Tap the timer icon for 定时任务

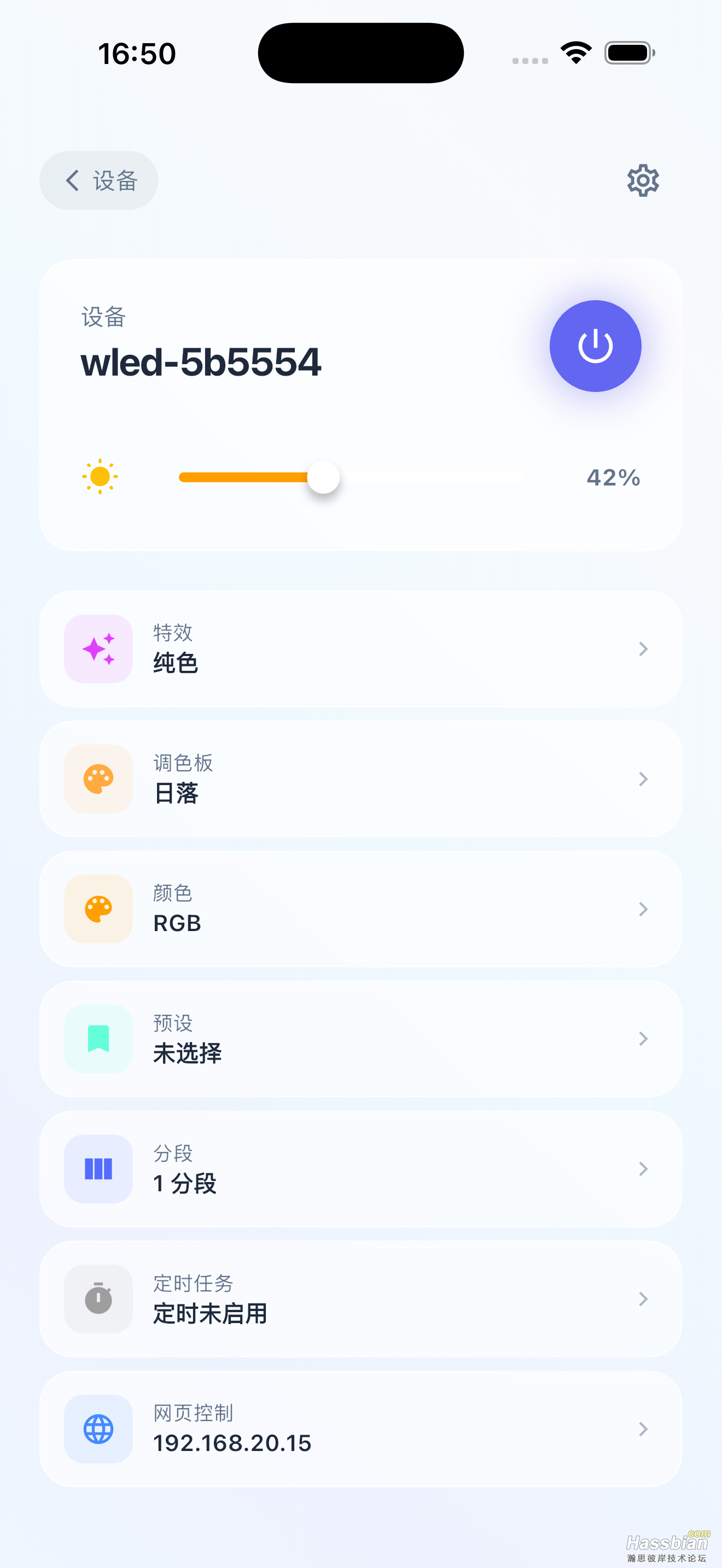coord(98,1299)
